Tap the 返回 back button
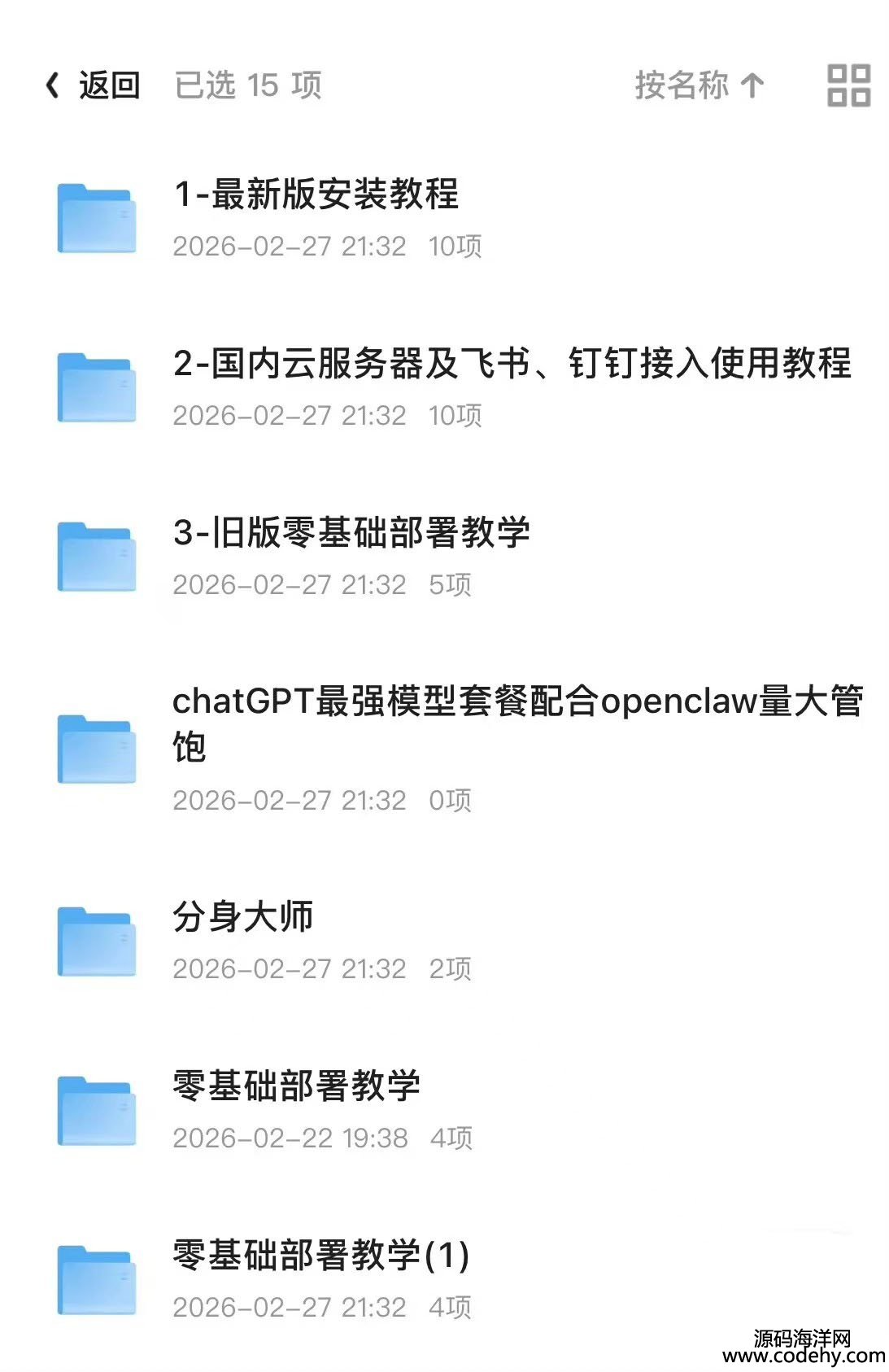 tap(93, 85)
